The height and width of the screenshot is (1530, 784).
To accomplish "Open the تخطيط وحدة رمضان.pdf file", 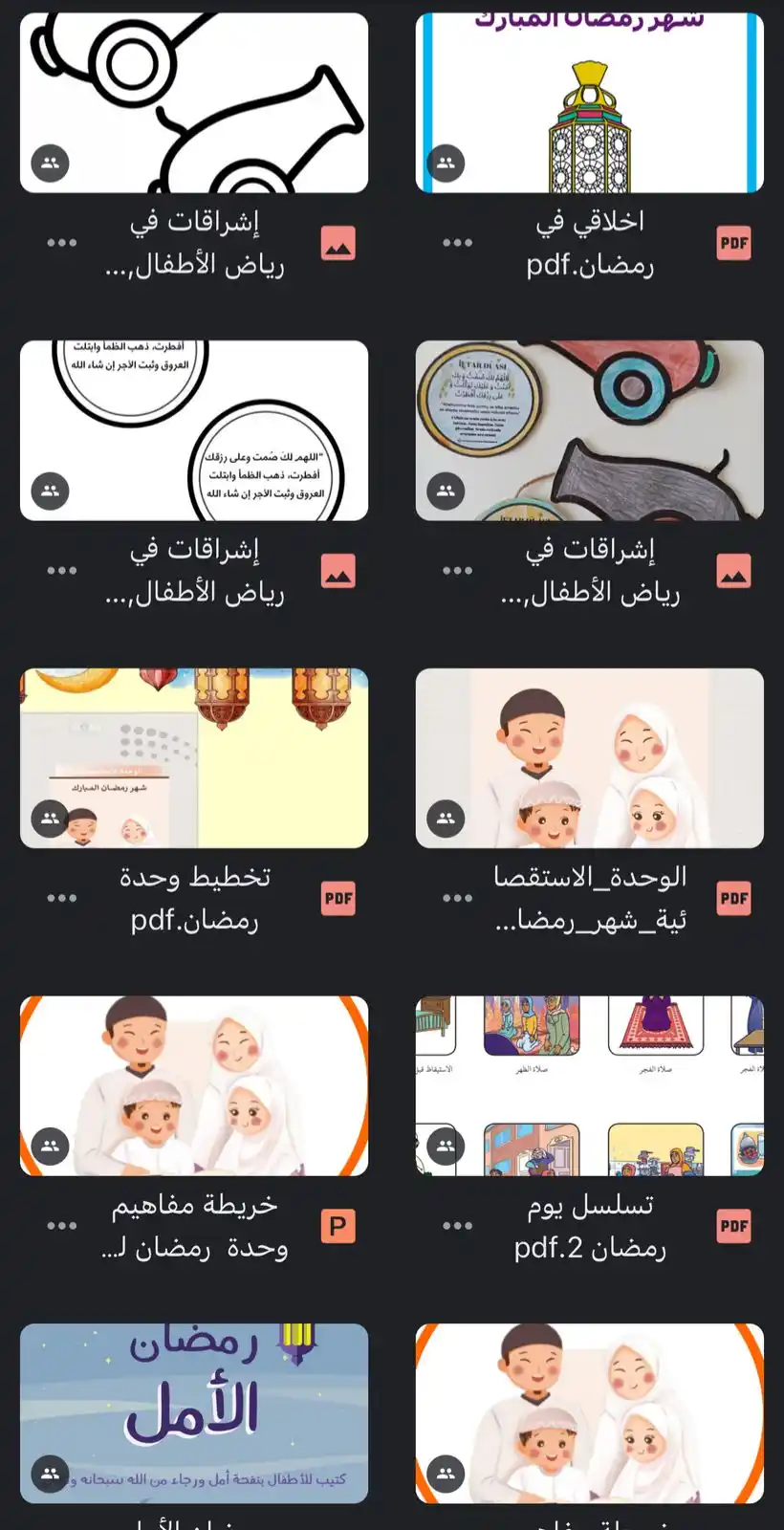I will pos(194,757).
